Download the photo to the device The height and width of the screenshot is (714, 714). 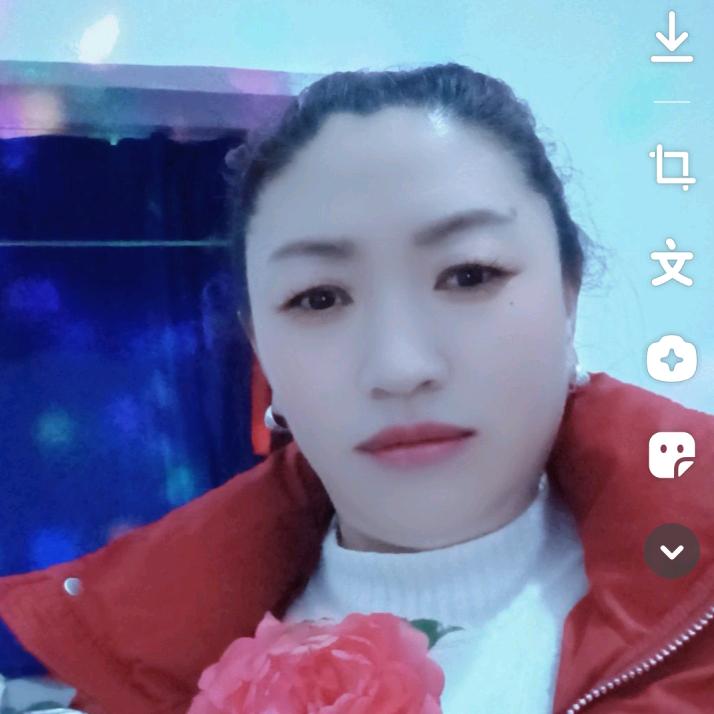point(672,40)
